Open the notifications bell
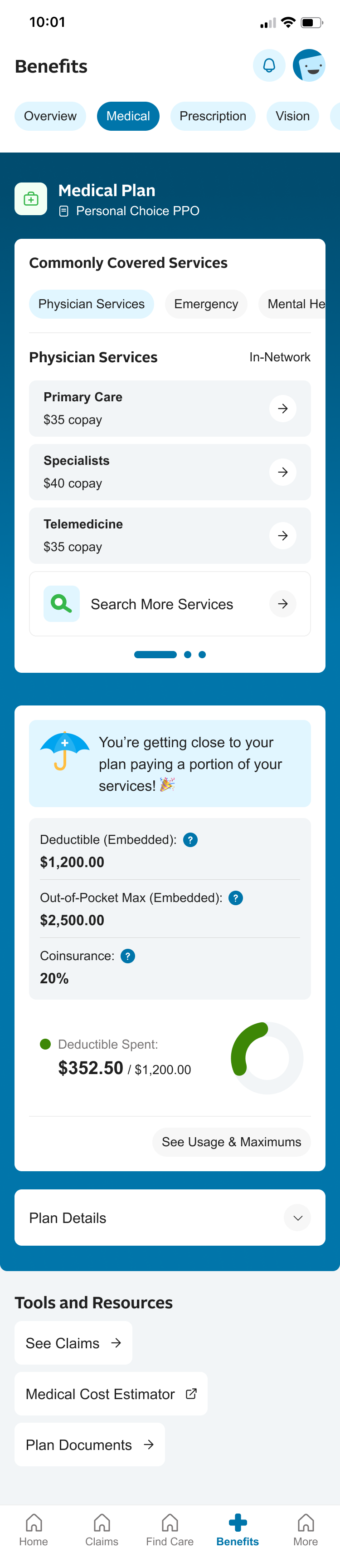The width and height of the screenshot is (340, 1568). tap(269, 65)
